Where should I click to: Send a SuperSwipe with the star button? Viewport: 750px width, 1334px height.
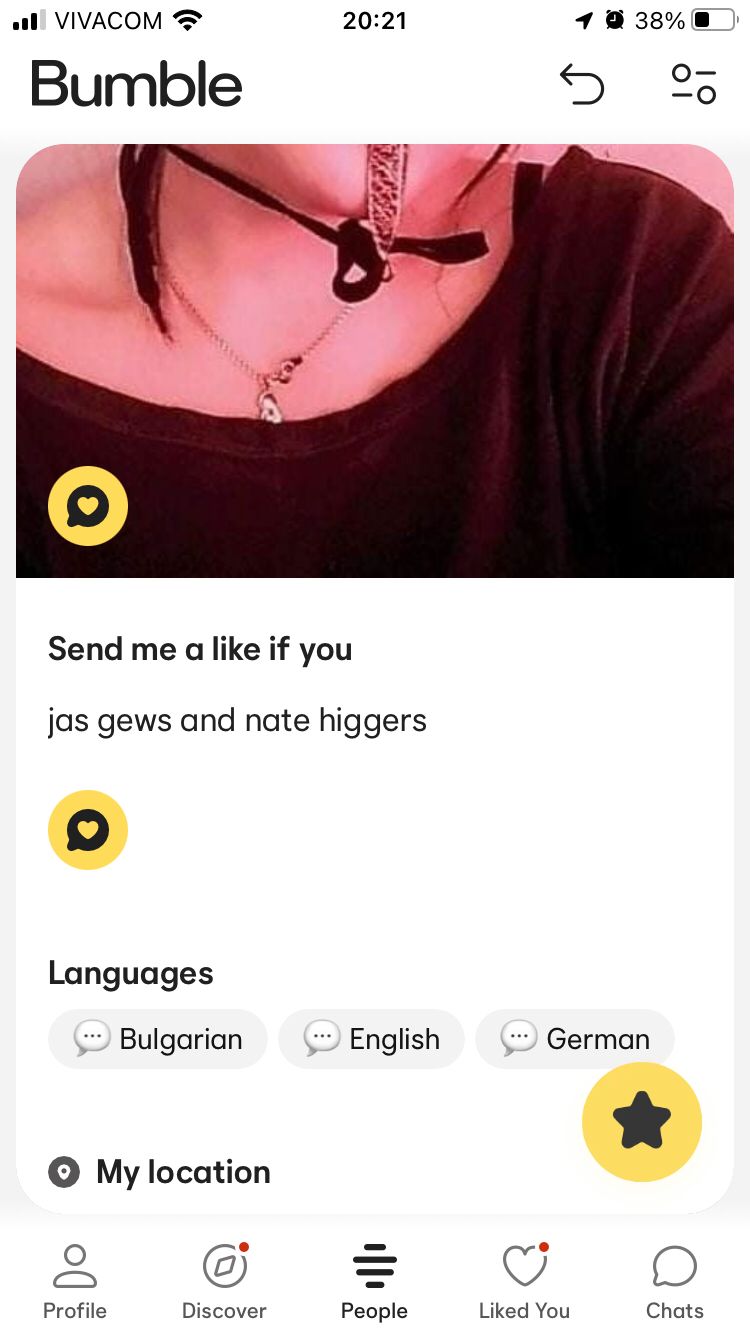[642, 1122]
